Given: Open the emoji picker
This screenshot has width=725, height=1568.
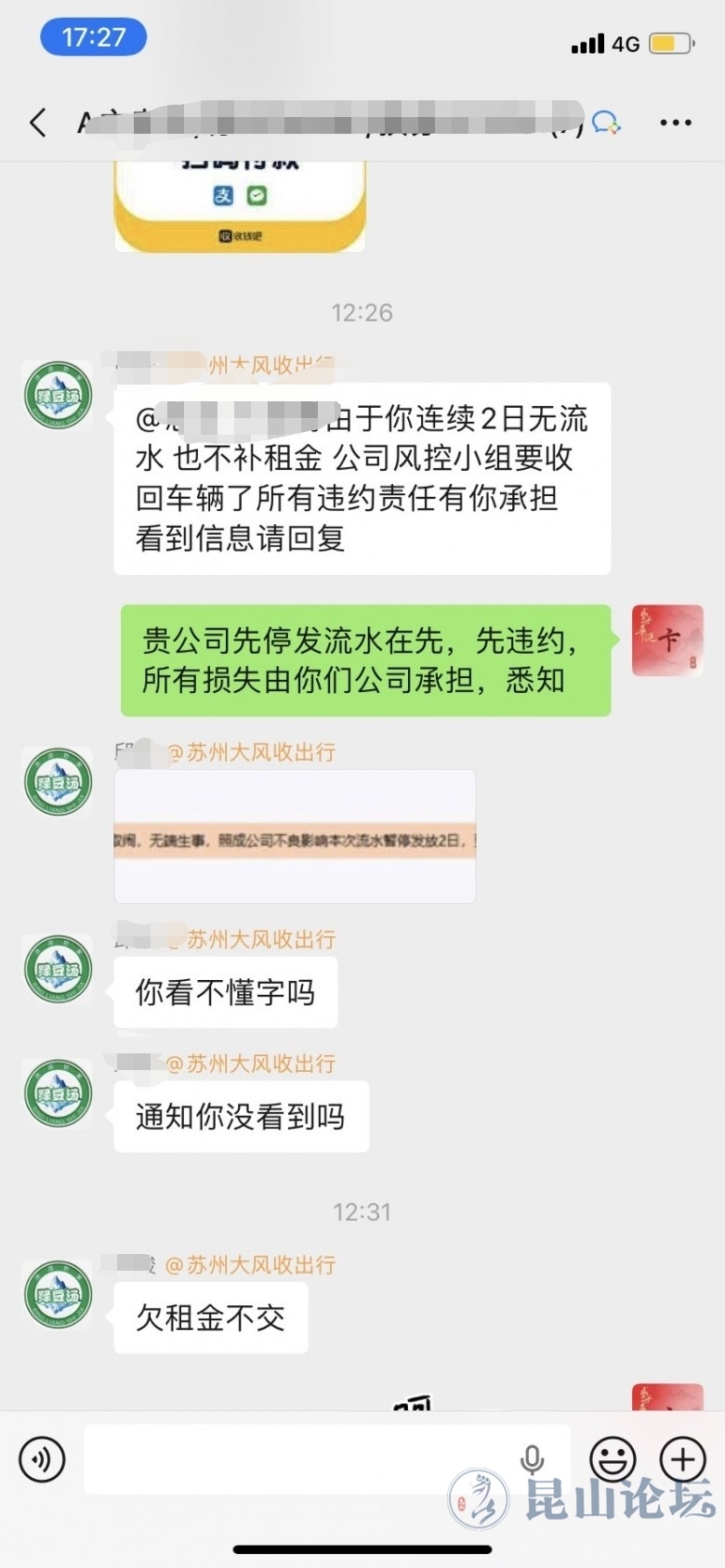Looking at the screenshot, I should (613, 1459).
